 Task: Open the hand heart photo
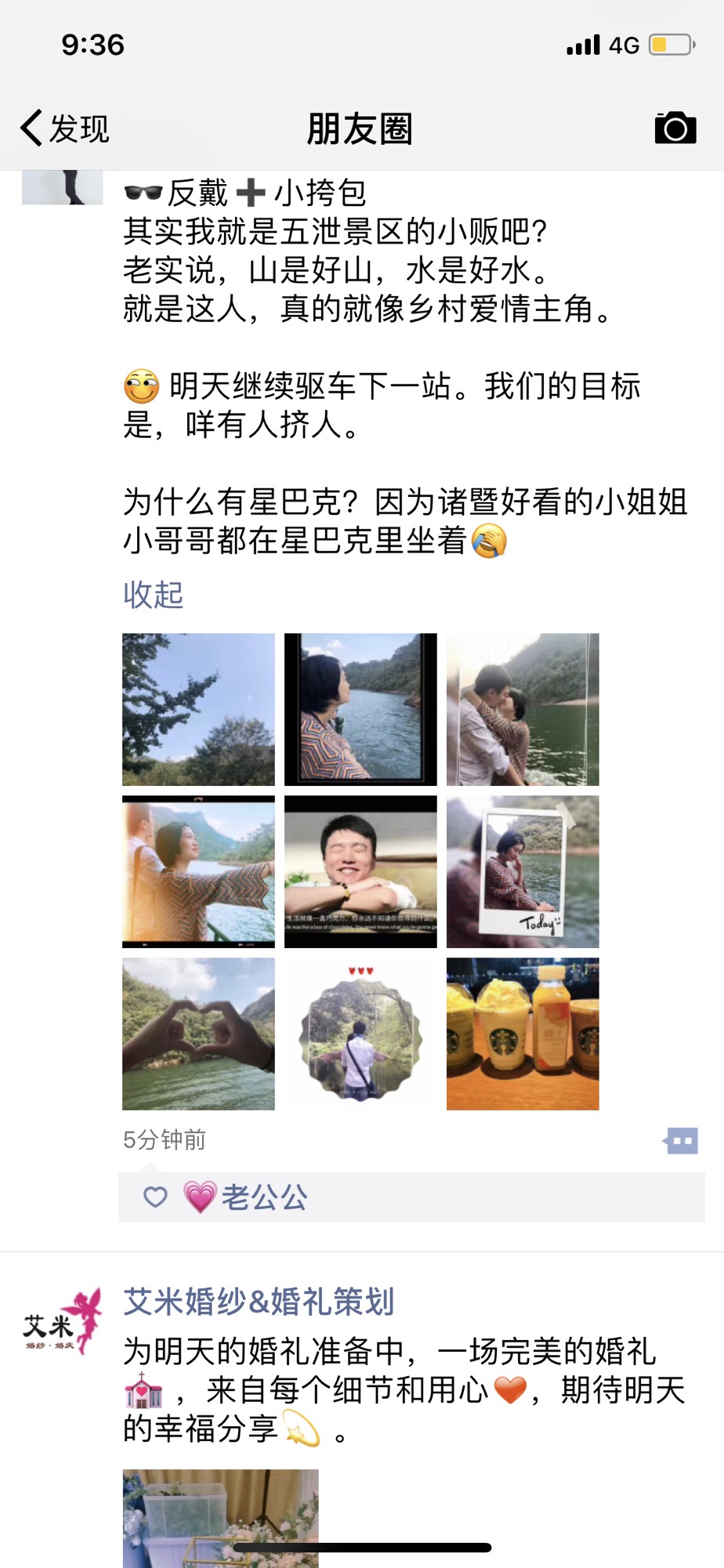tap(198, 1034)
